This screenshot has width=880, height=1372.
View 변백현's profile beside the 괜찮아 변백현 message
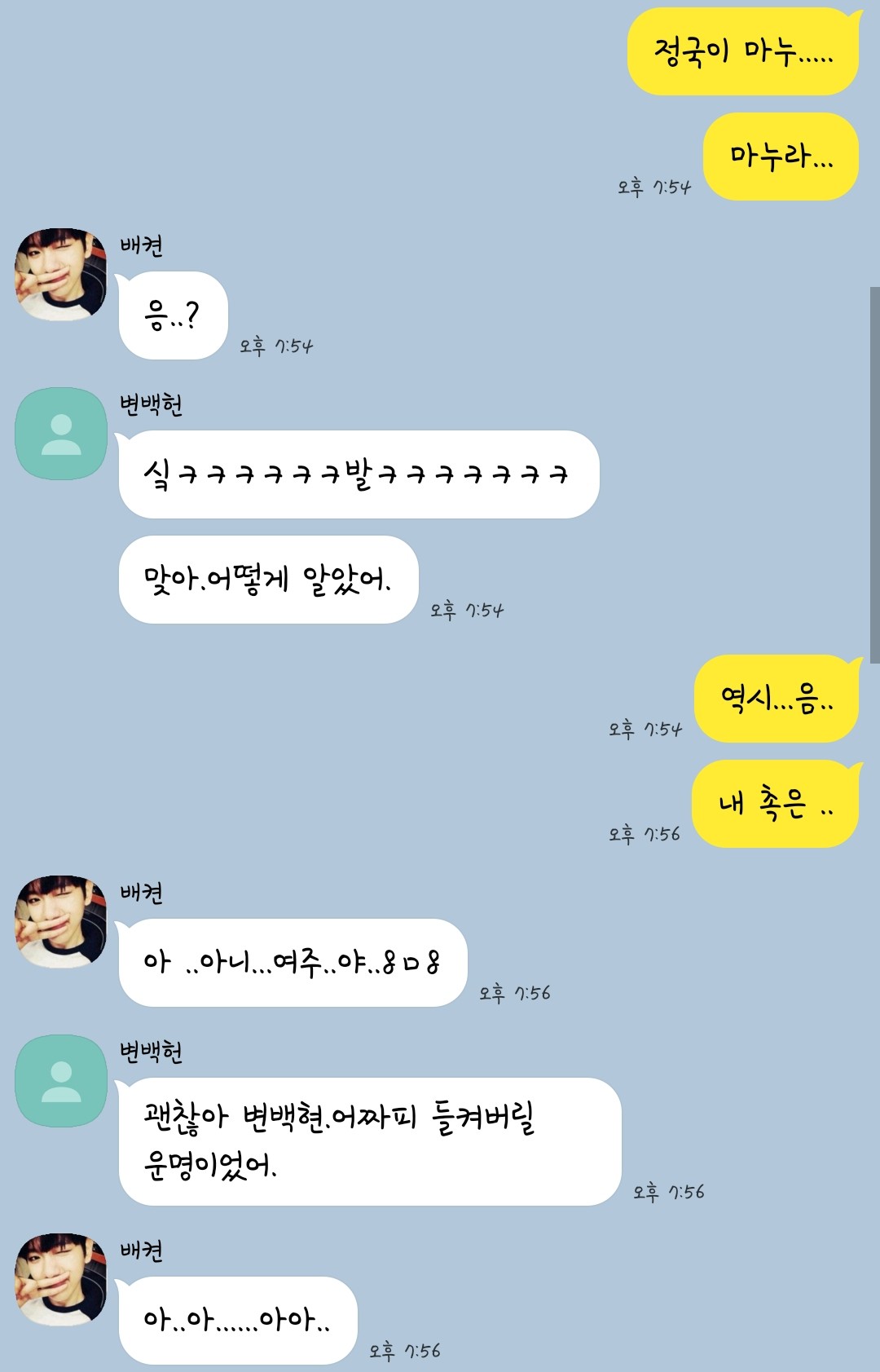61,1081
